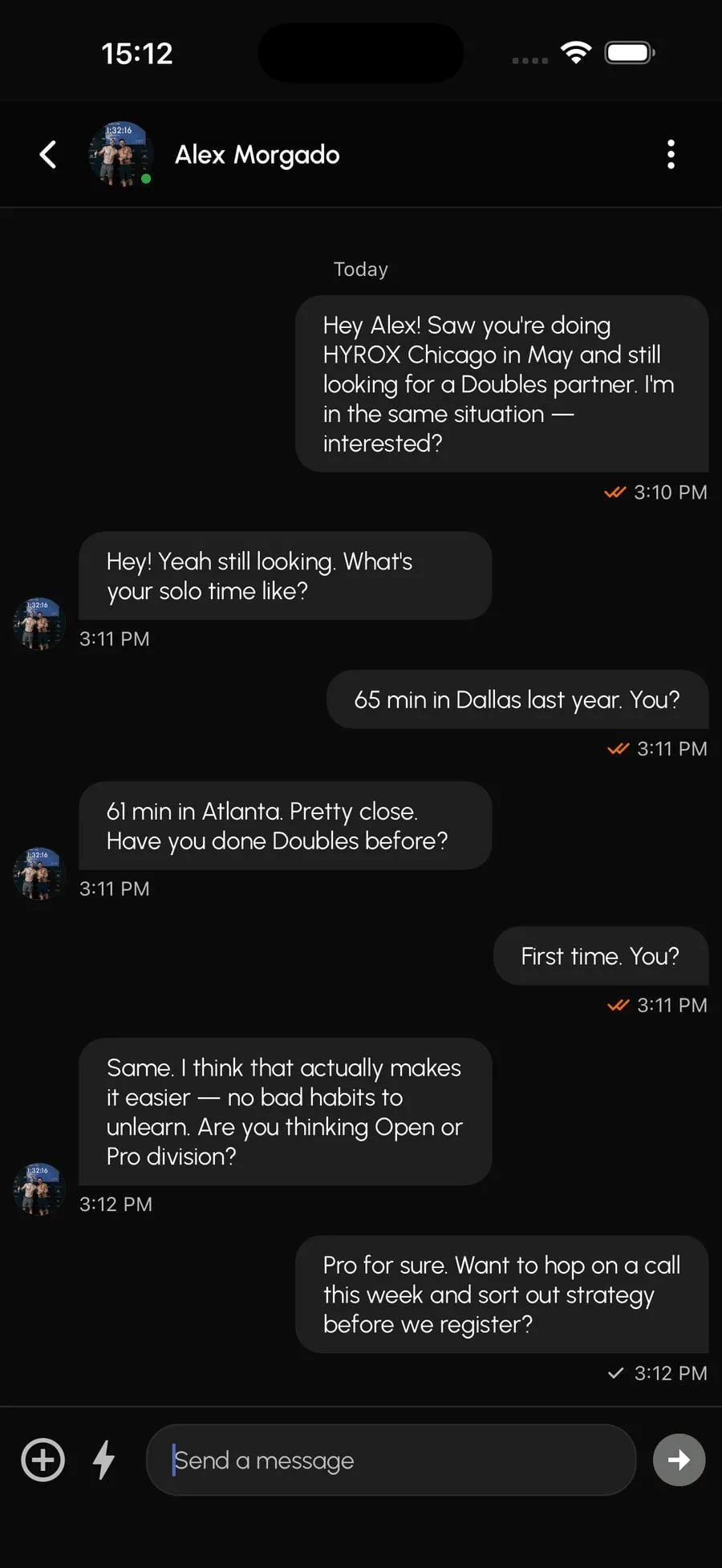Focus the Send a message field

tap(391, 1459)
